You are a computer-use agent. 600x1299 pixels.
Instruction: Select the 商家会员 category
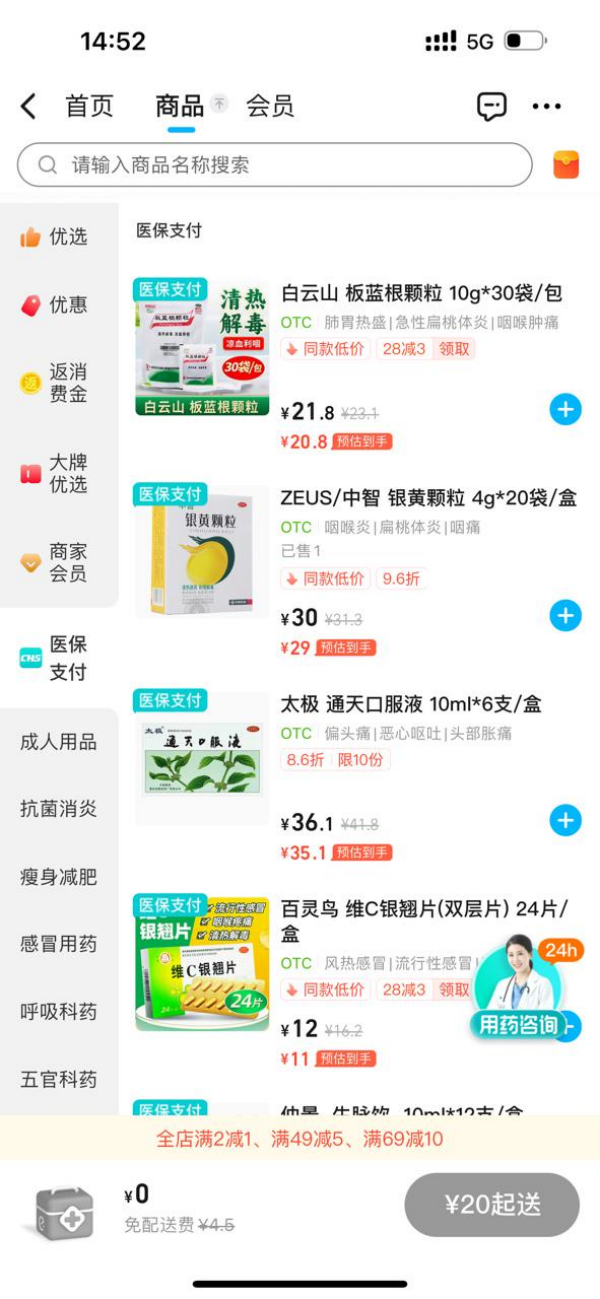pos(55,562)
